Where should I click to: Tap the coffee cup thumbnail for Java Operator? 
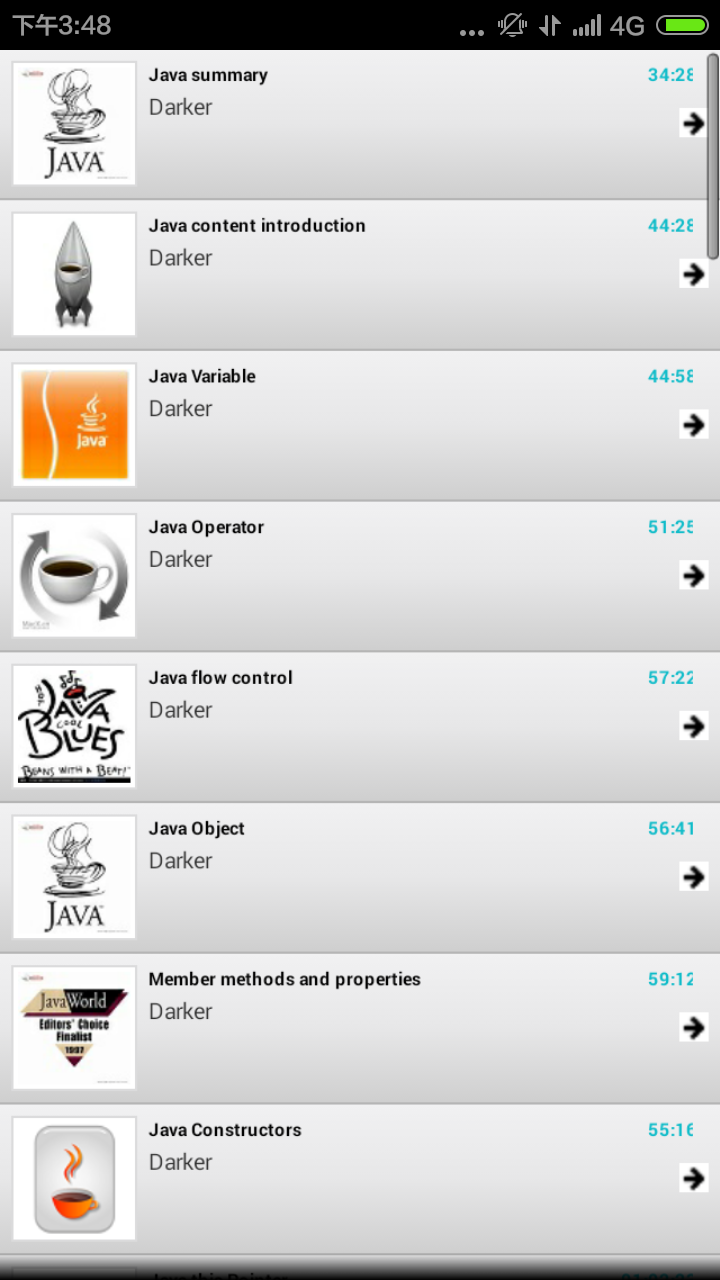pyautogui.click(x=74, y=576)
